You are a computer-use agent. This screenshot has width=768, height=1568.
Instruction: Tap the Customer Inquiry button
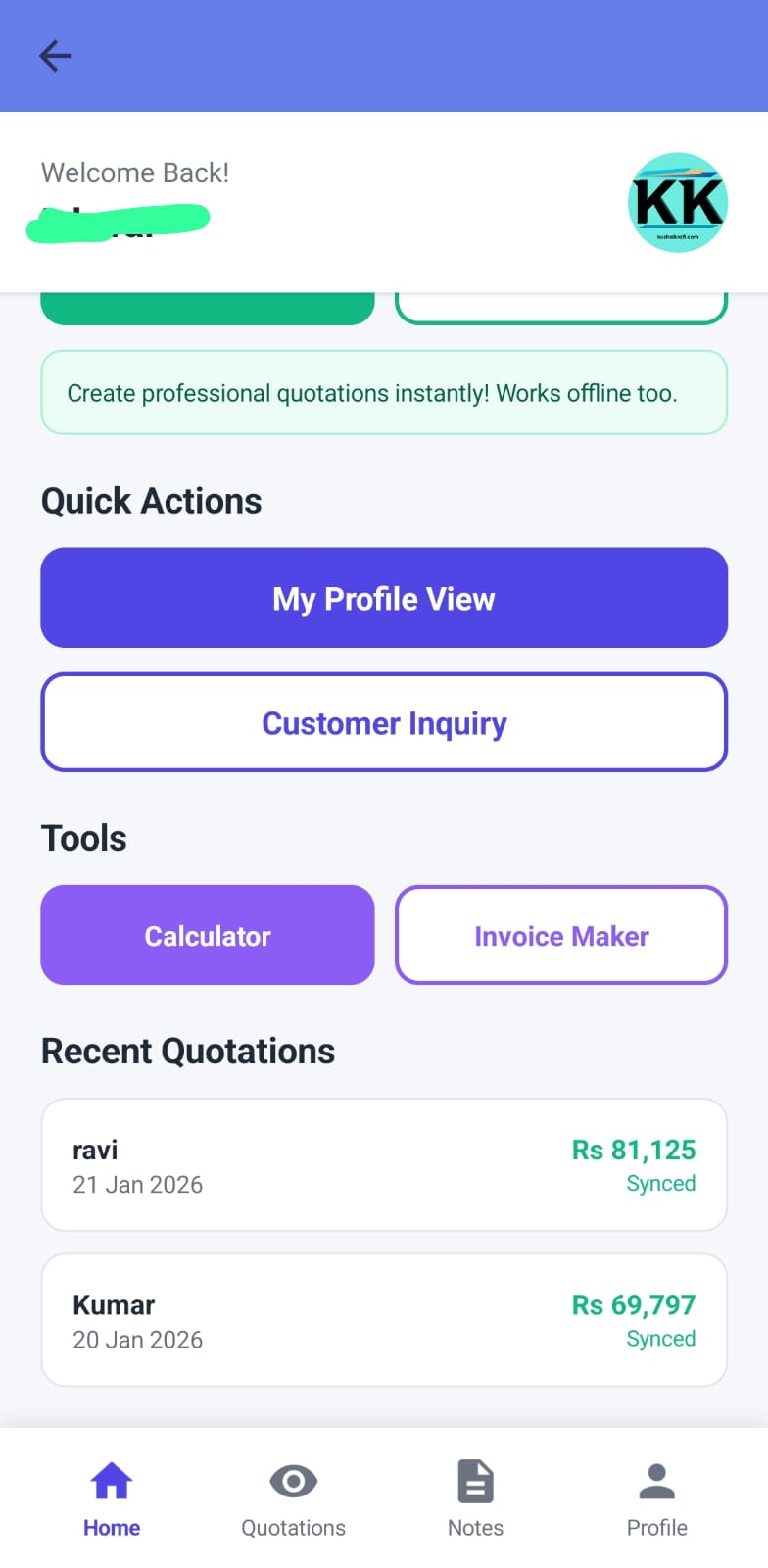(384, 722)
